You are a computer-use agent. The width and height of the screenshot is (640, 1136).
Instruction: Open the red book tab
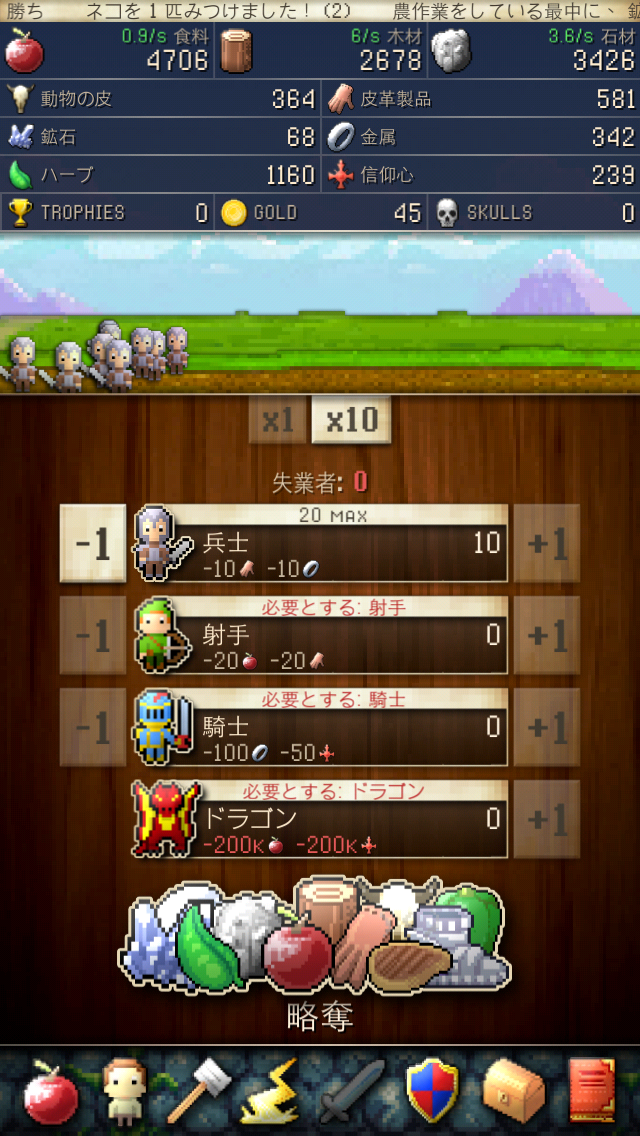pyautogui.click(x=592, y=1092)
